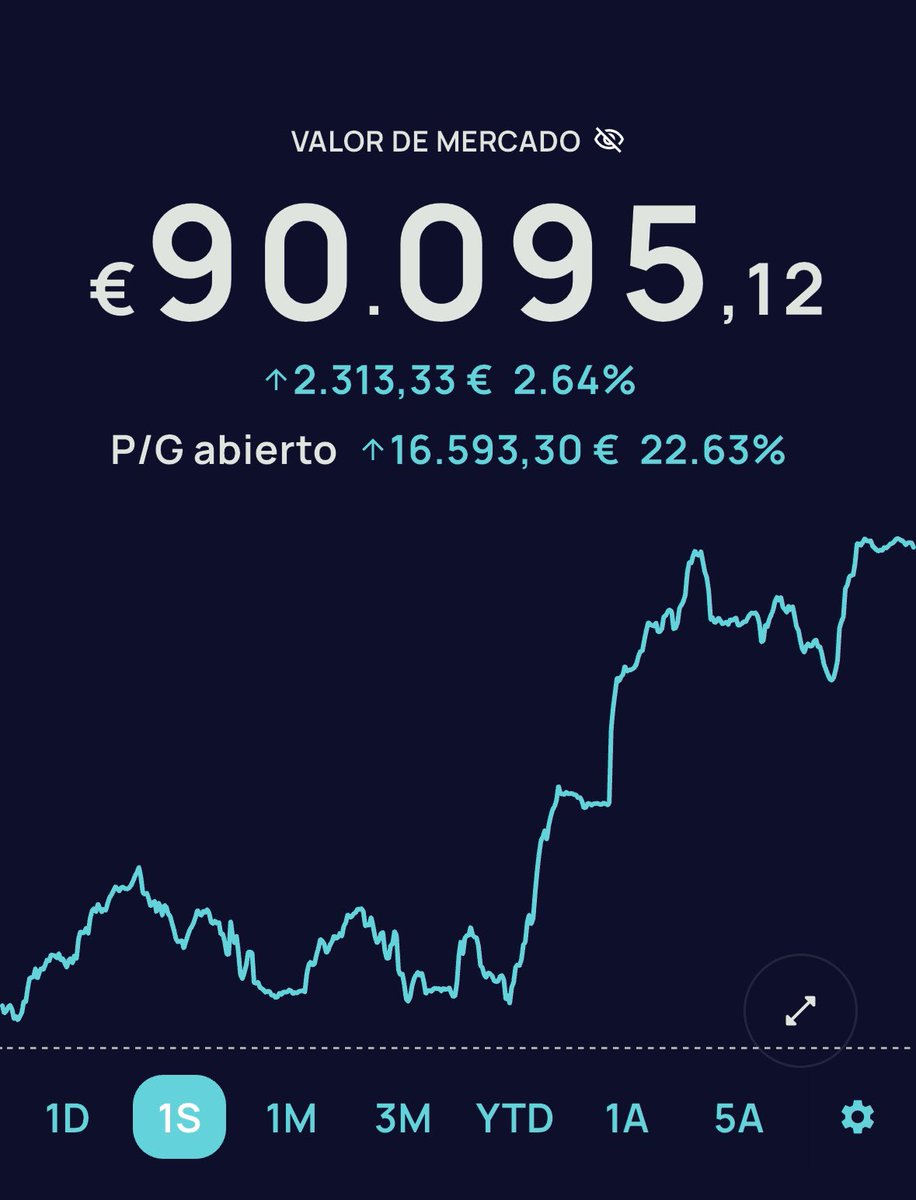The image size is (916, 1200).
Task: Open chart settings gear
Action: (x=857, y=1117)
